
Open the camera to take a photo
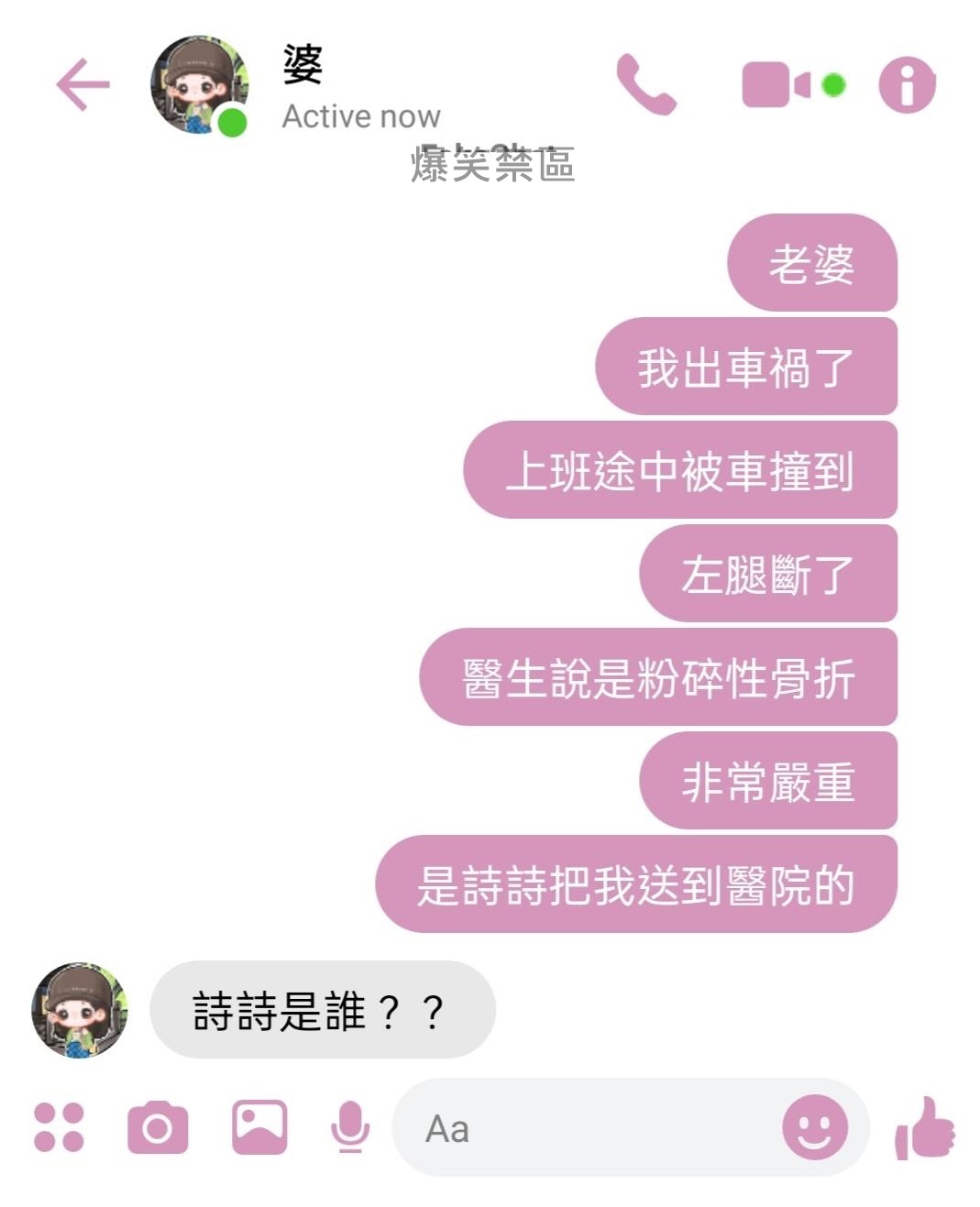tap(158, 1127)
